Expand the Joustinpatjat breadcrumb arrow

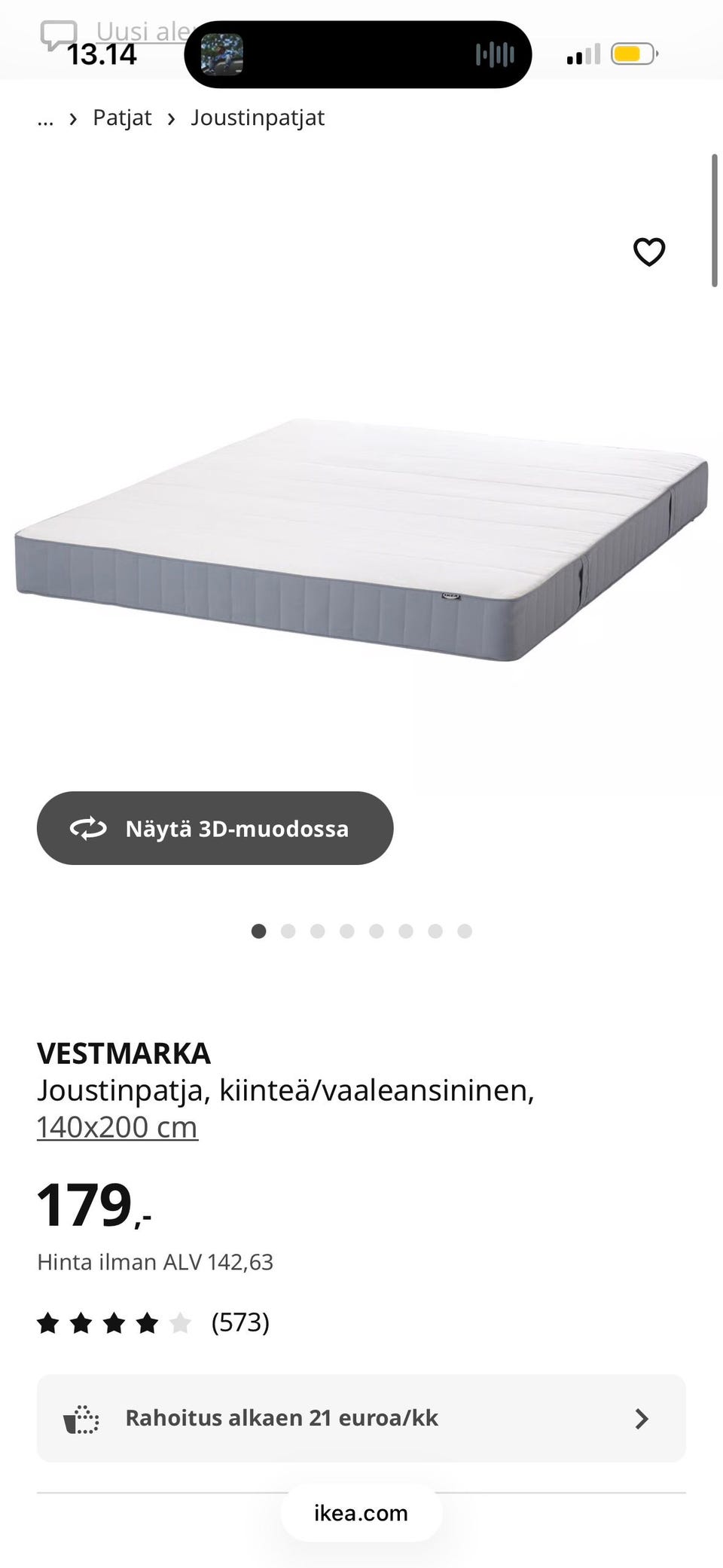click(x=172, y=118)
